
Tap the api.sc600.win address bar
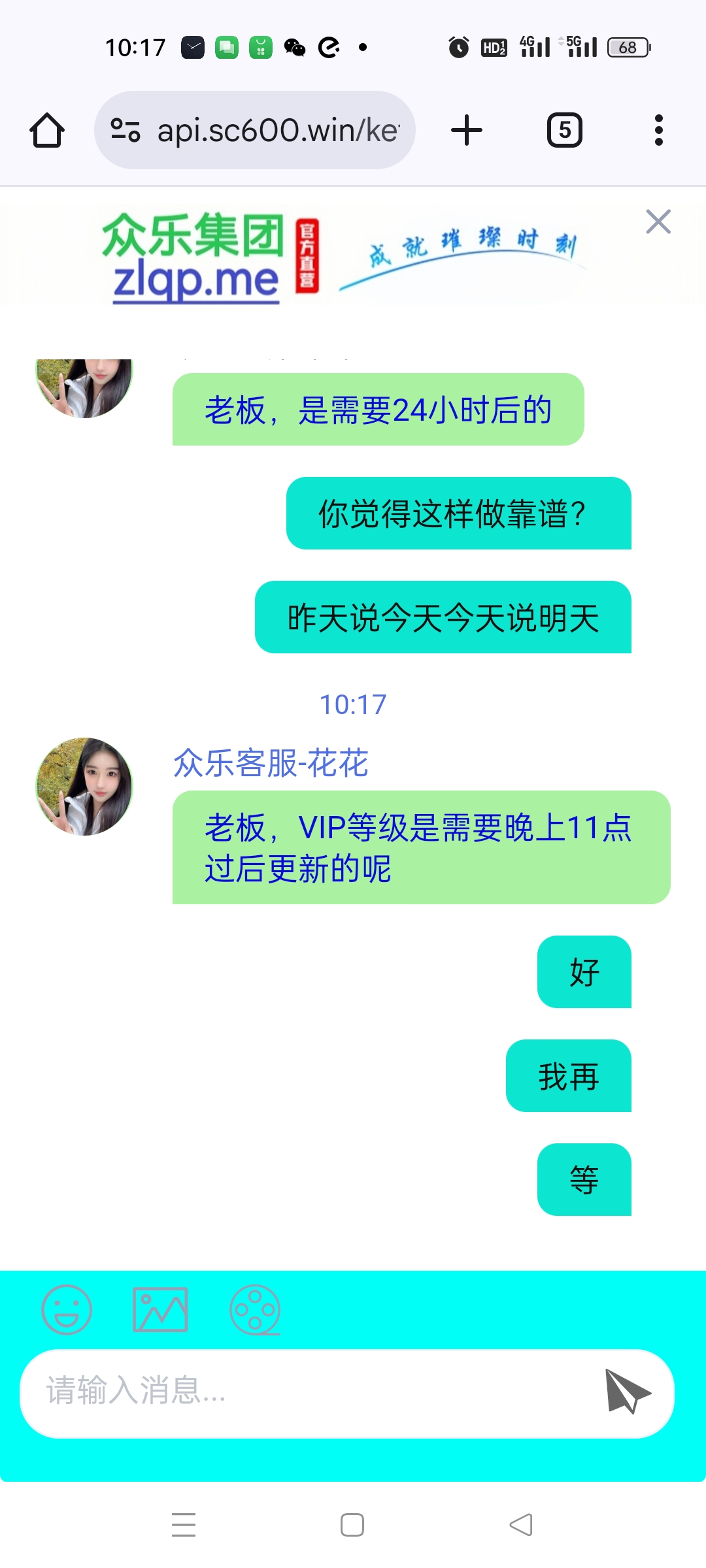click(x=276, y=130)
